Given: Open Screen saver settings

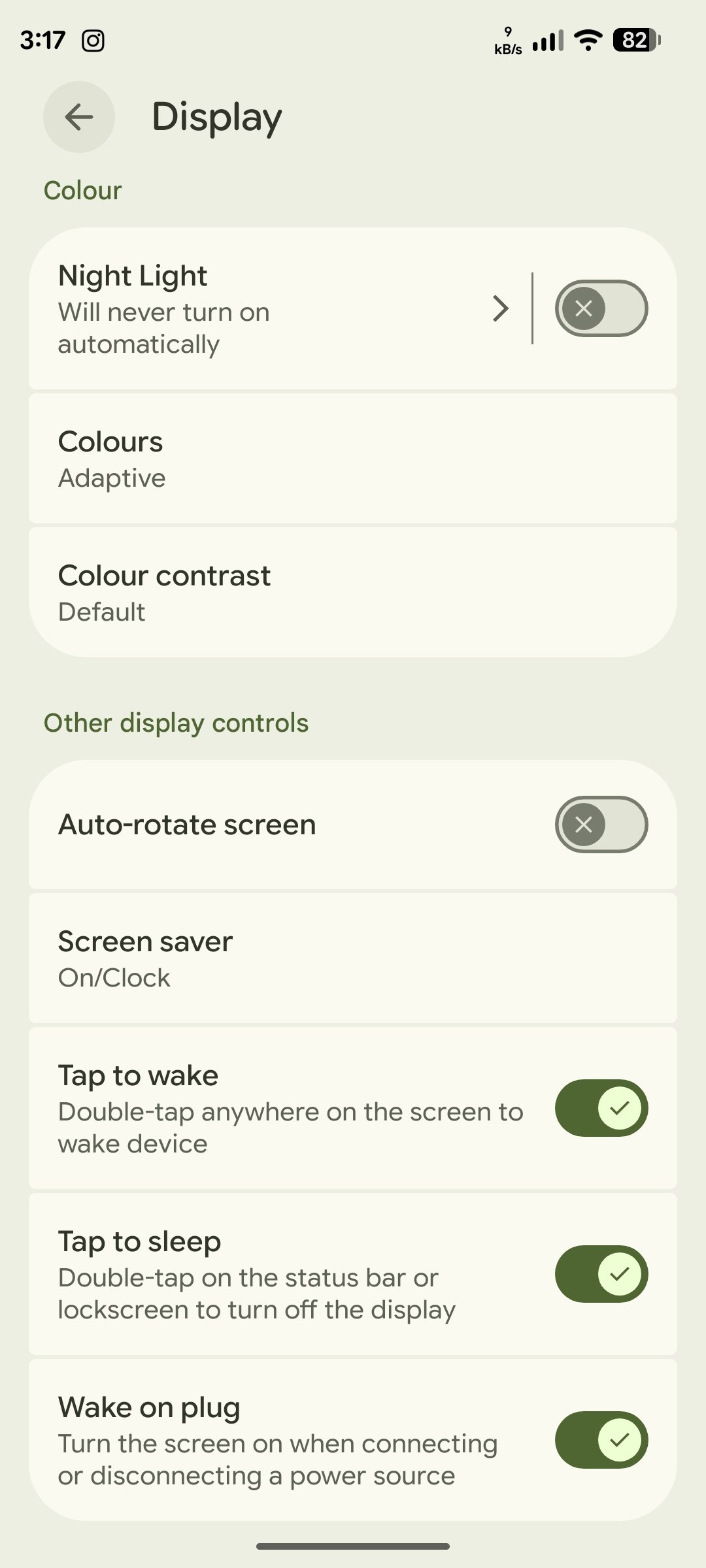Looking at the screenshot, I should pos(353,958).
